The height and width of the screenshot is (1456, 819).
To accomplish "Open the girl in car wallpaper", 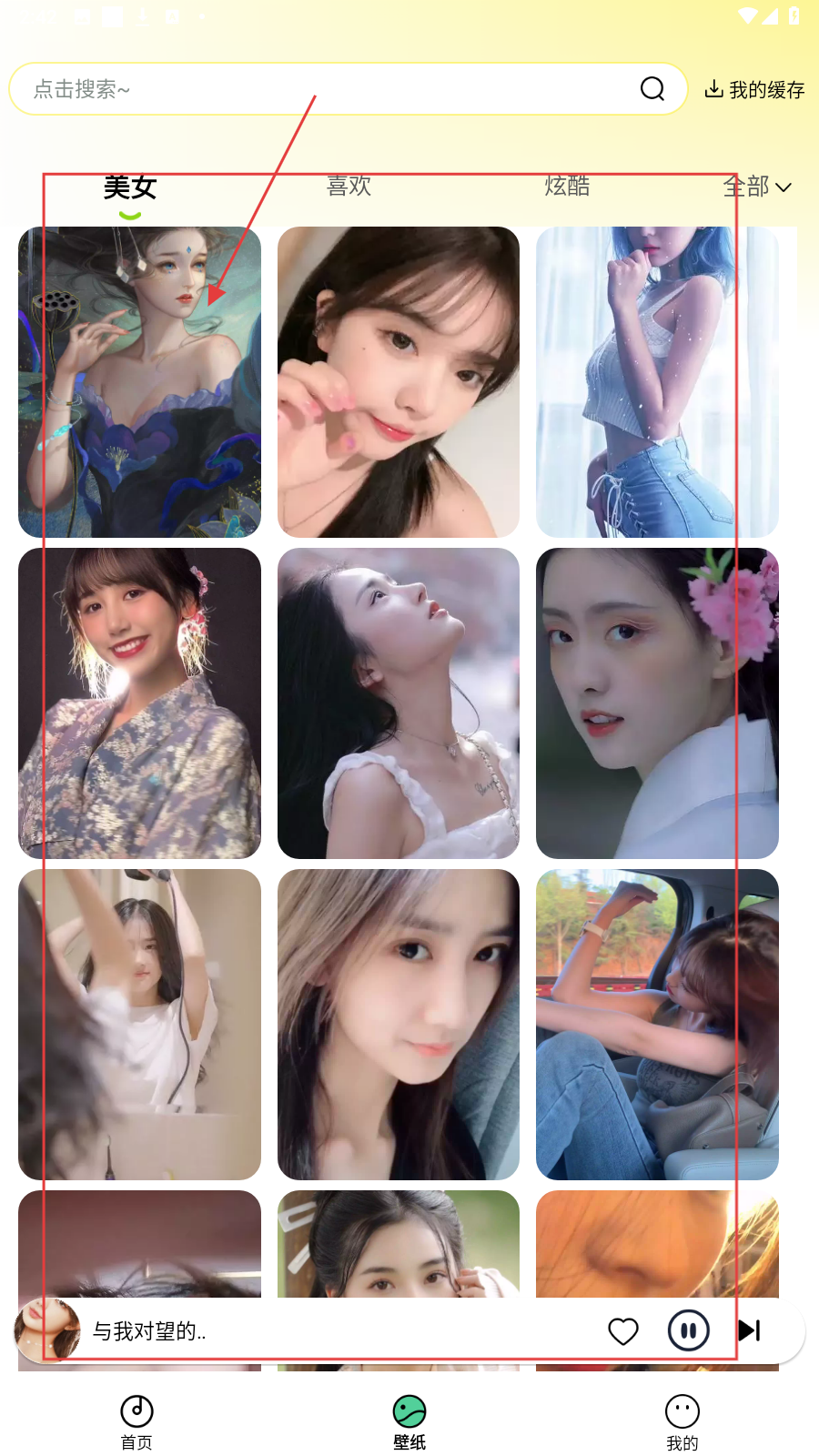I will (x=657, y=1025).
